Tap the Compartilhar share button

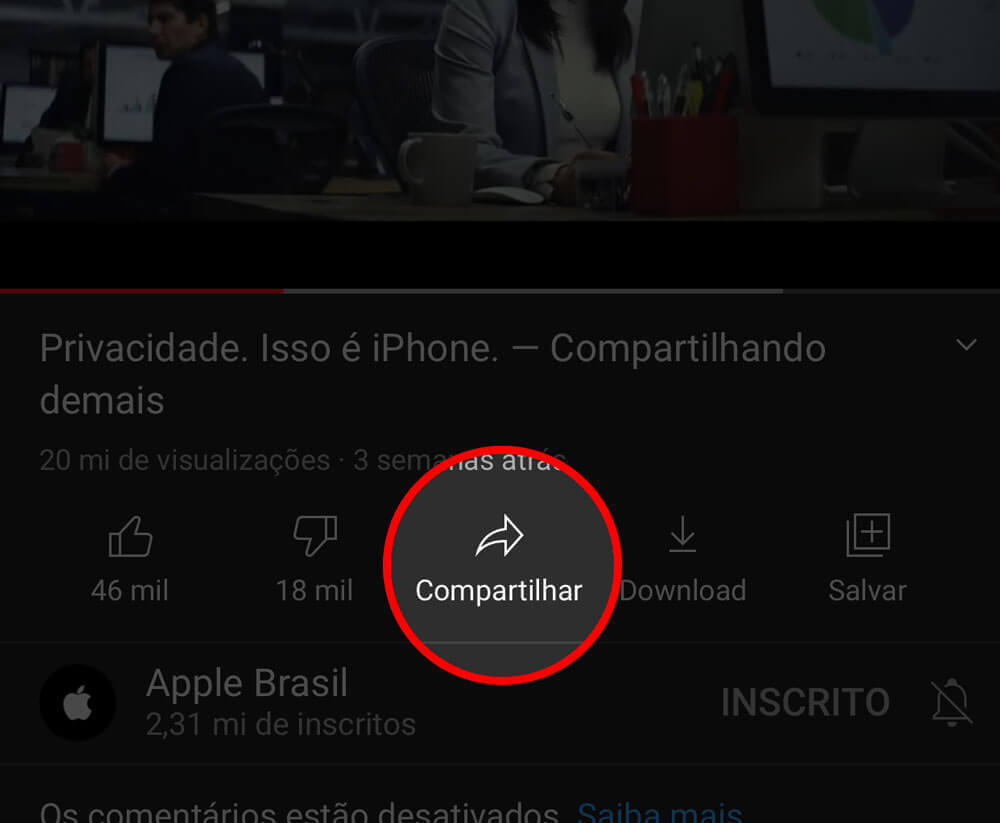[499, 562]
